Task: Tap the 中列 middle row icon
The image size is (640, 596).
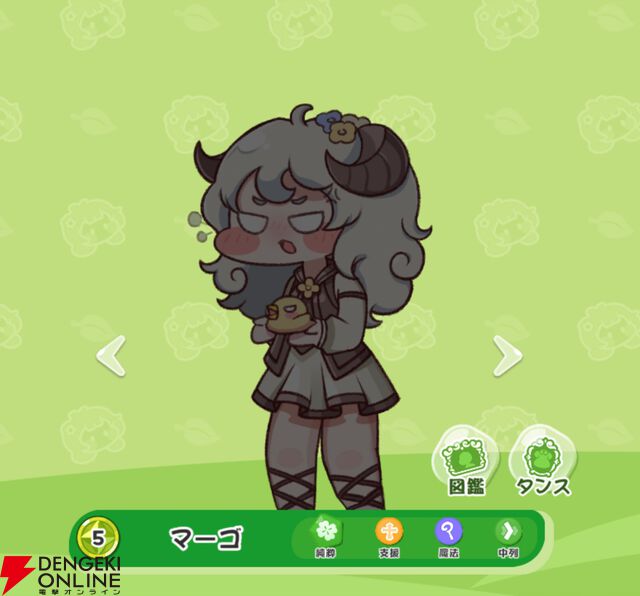Action: click(x=507, y=532)
